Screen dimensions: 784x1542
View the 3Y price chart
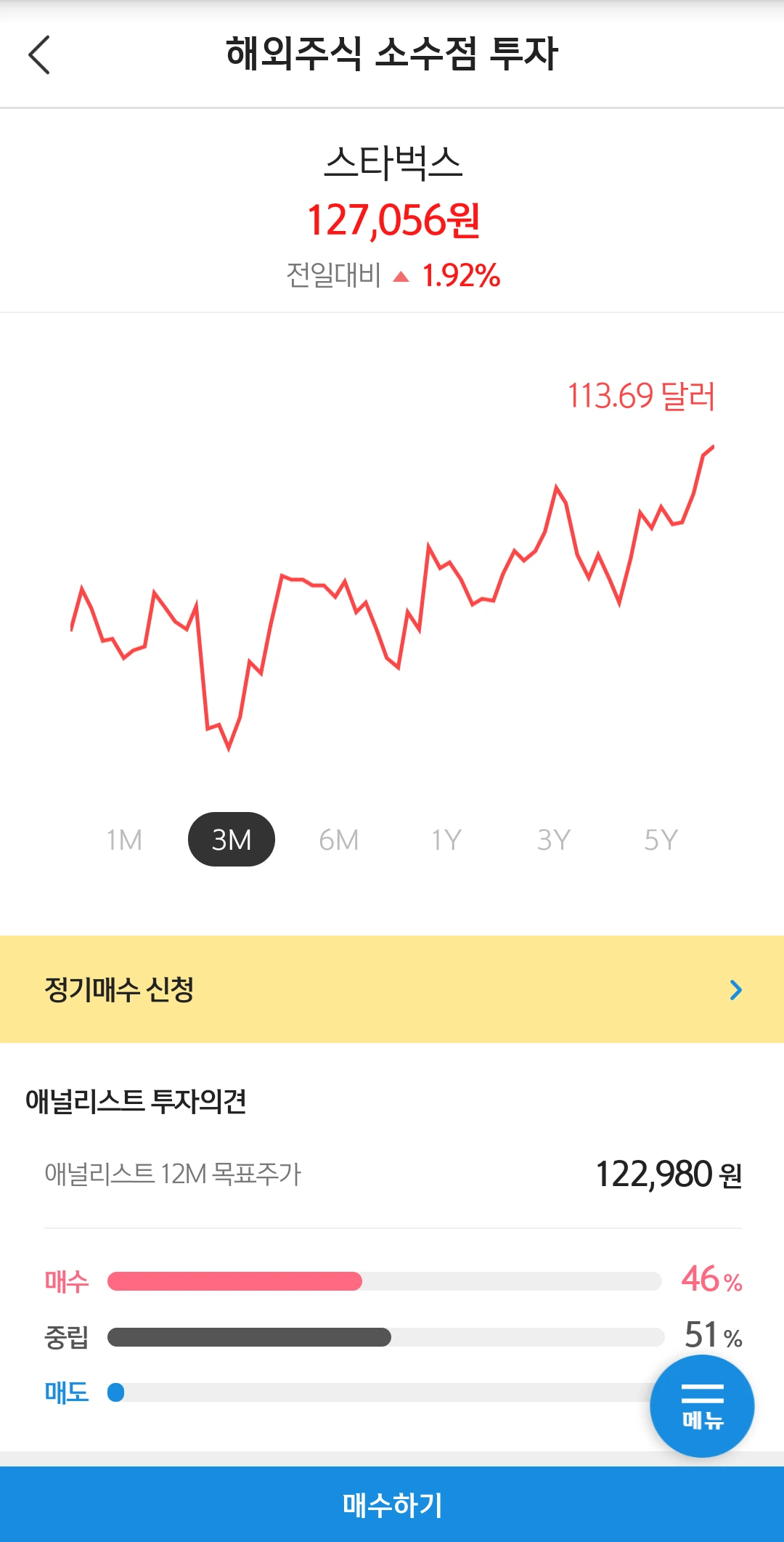pyautogui.click(x=553, y=840)
